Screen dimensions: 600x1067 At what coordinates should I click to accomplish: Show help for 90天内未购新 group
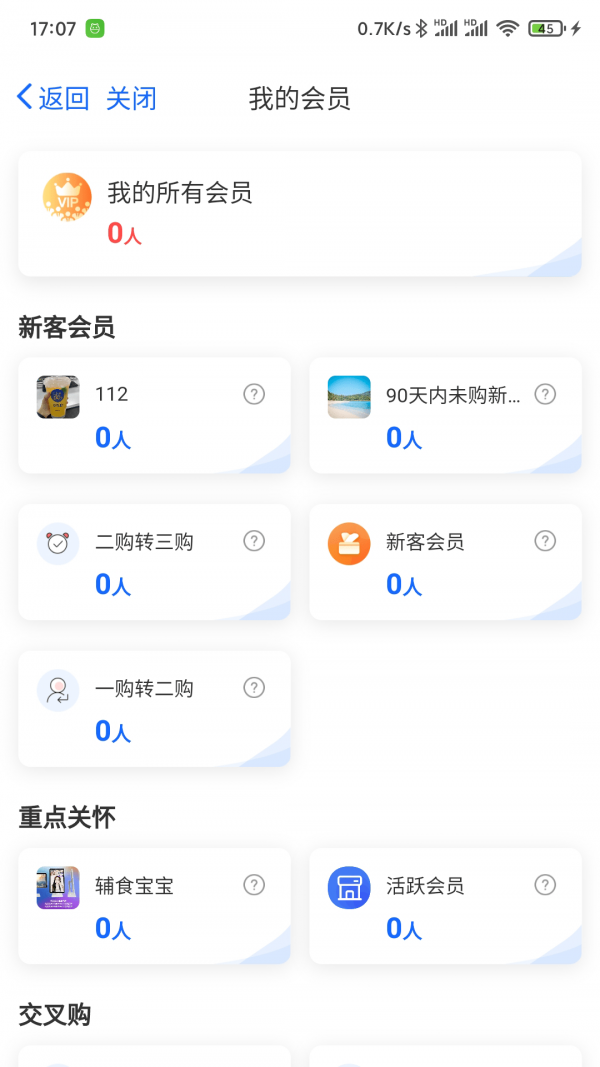(x=545, y=394)
